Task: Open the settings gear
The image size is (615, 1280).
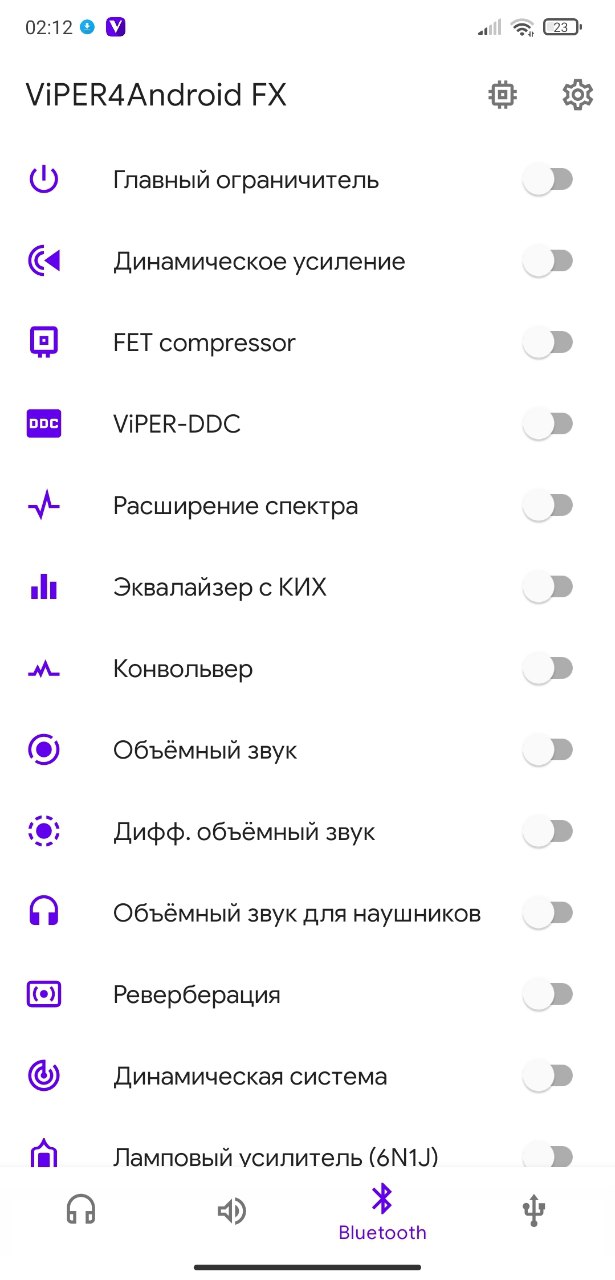Action: [577, 96]
